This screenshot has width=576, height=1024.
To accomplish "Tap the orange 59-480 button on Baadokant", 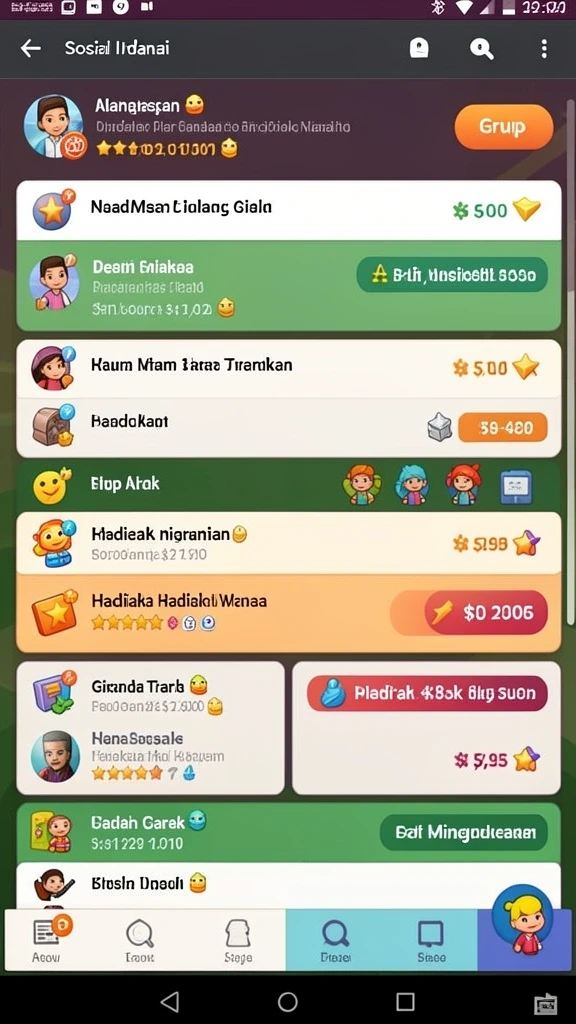I will [x=503, y=428].
